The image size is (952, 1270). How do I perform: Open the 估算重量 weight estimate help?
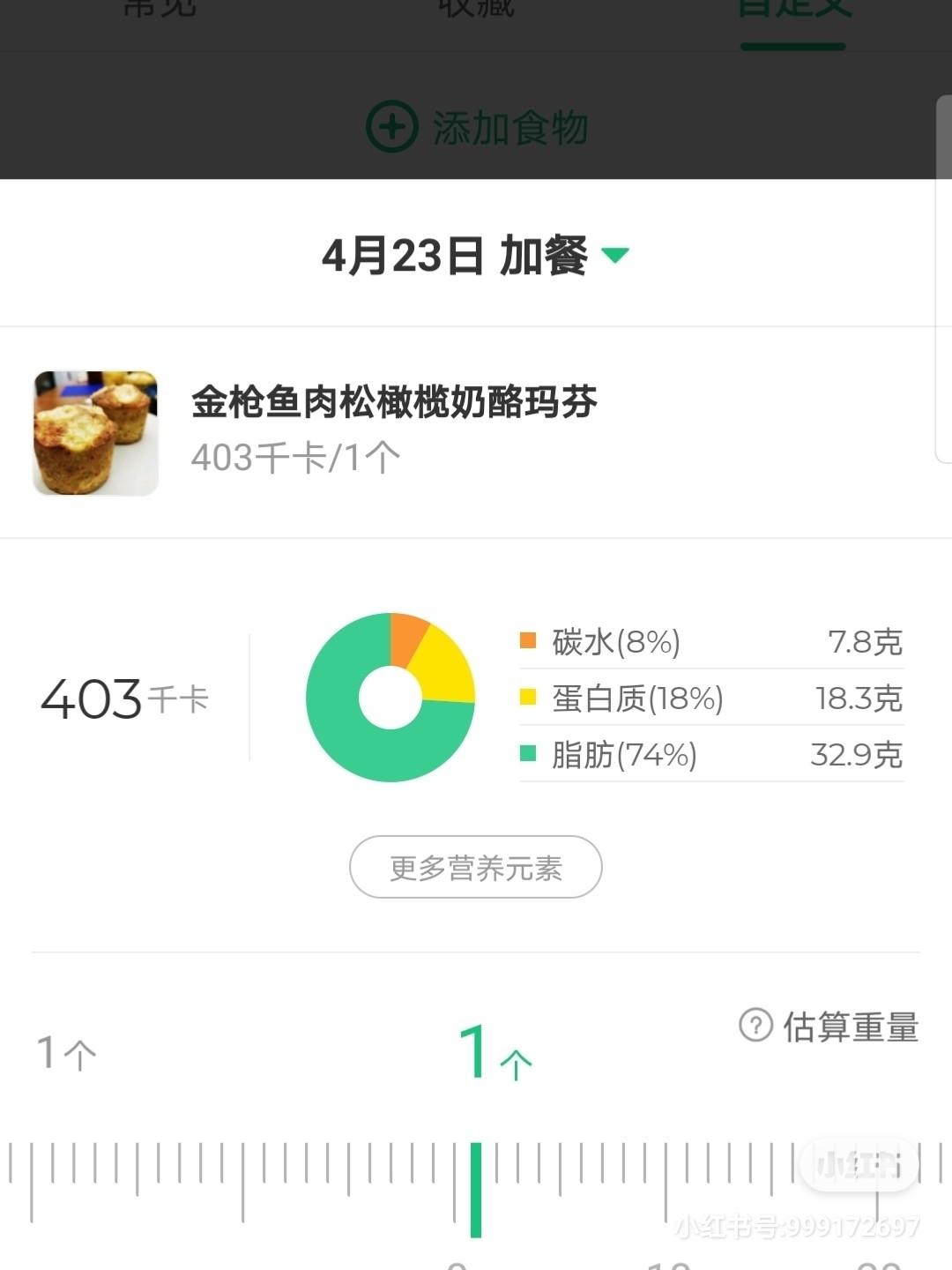pyautogui.click(x=829, y=1027)
